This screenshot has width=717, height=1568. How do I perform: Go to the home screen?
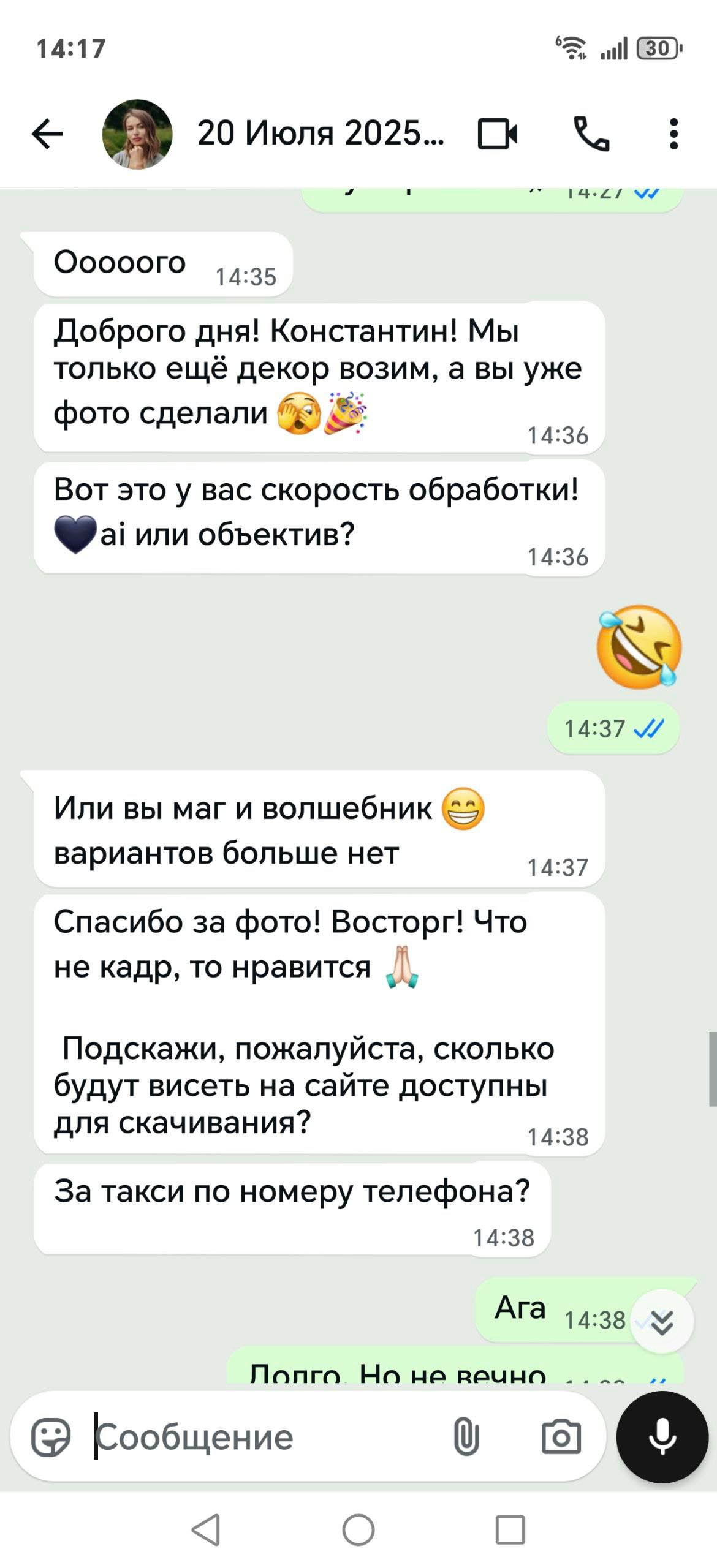tap(358, 1531)
